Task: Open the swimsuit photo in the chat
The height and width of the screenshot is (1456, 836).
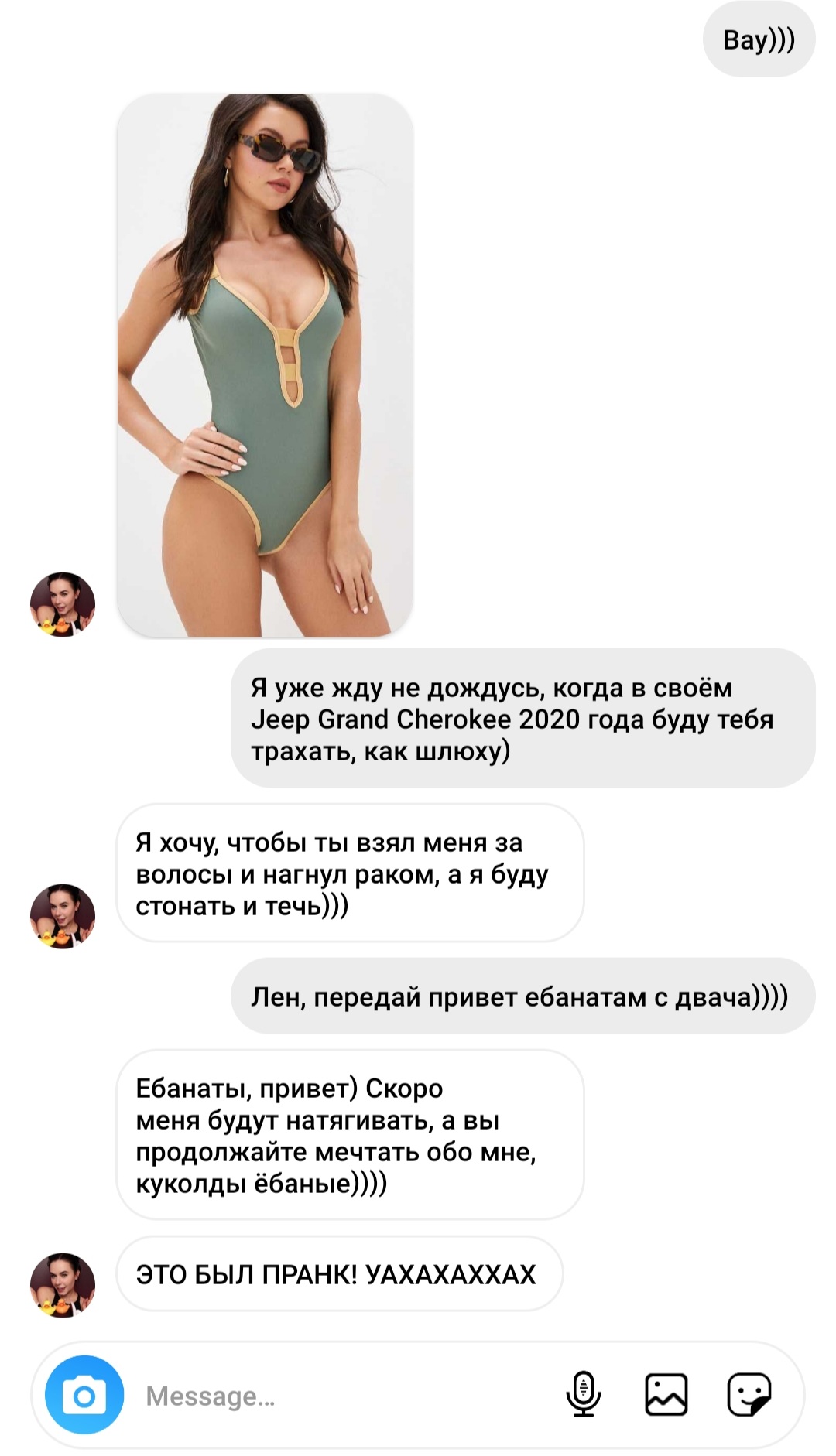Action: (x=265, y=365)
